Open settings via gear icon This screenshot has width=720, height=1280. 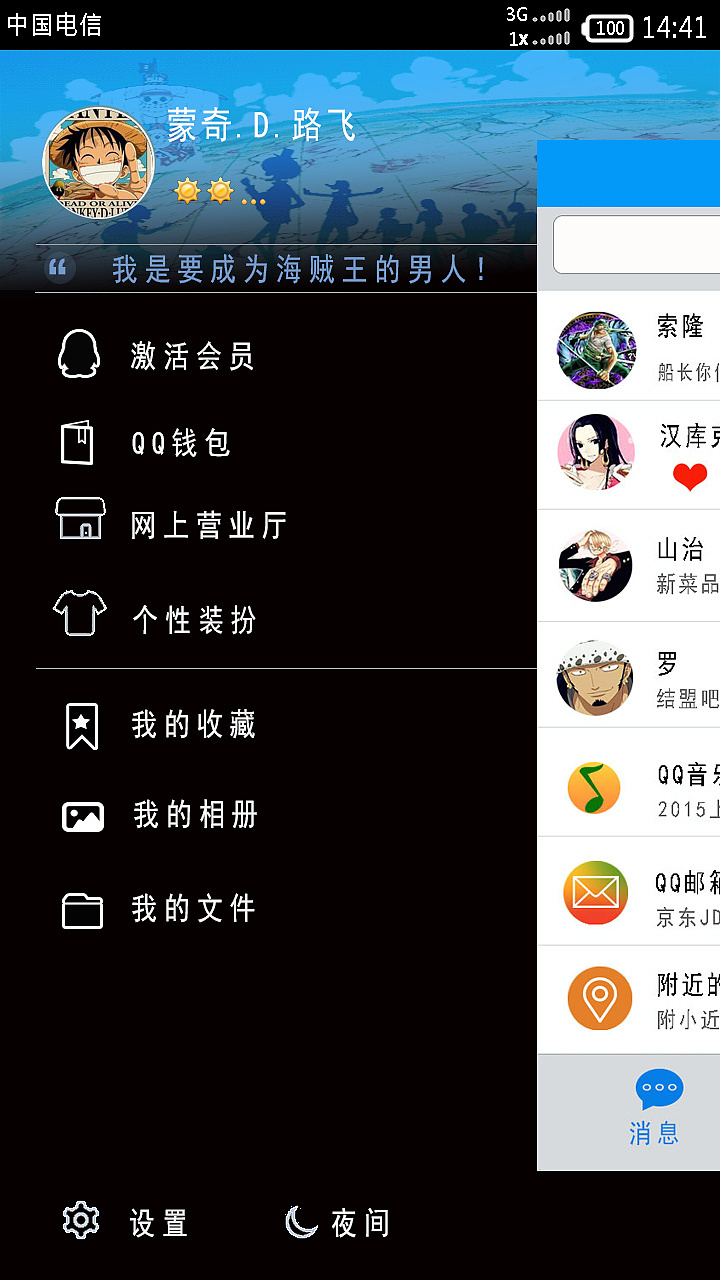(80, 1221)
